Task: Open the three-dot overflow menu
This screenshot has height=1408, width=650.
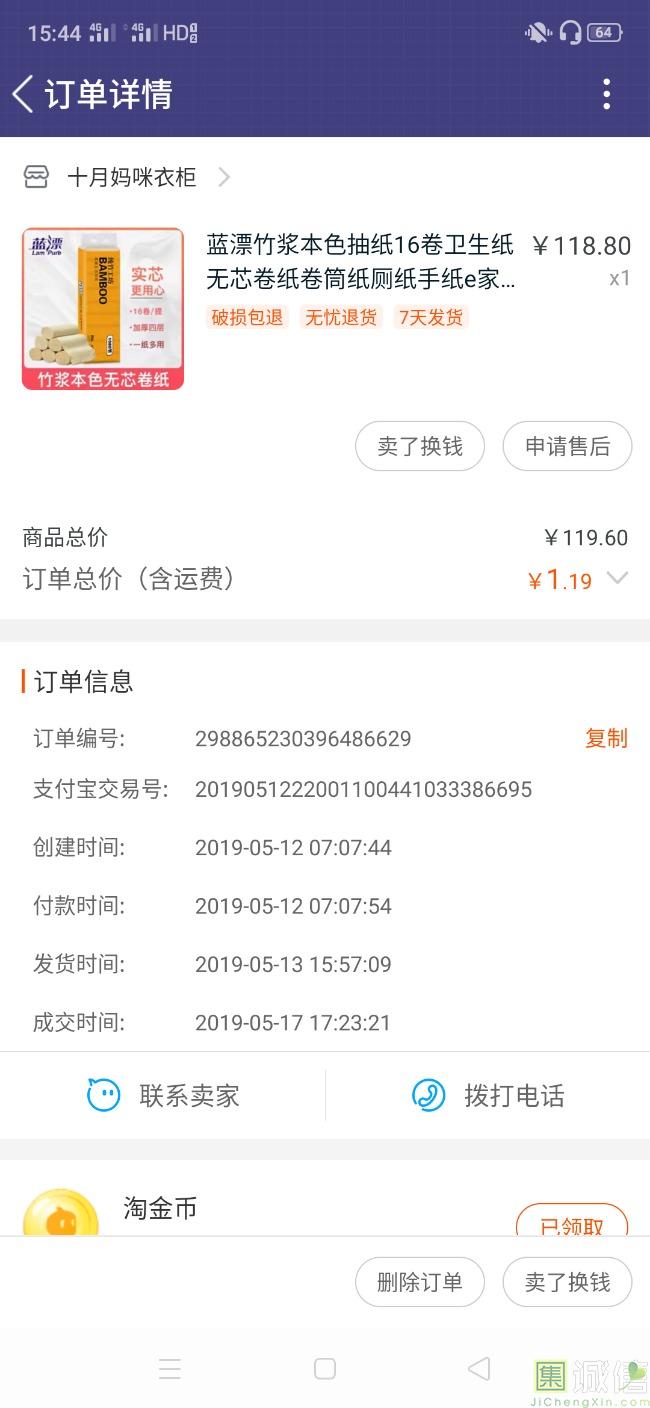Action: coord(606,94)
